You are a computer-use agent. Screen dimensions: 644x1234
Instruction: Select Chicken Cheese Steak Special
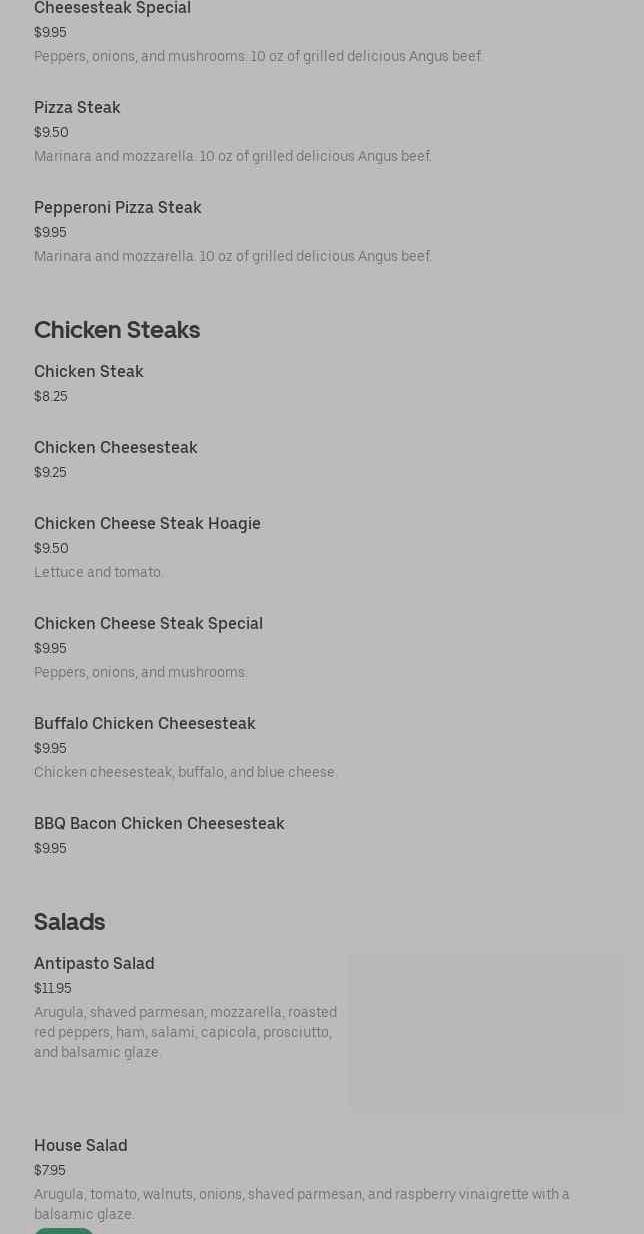(322, 648)
